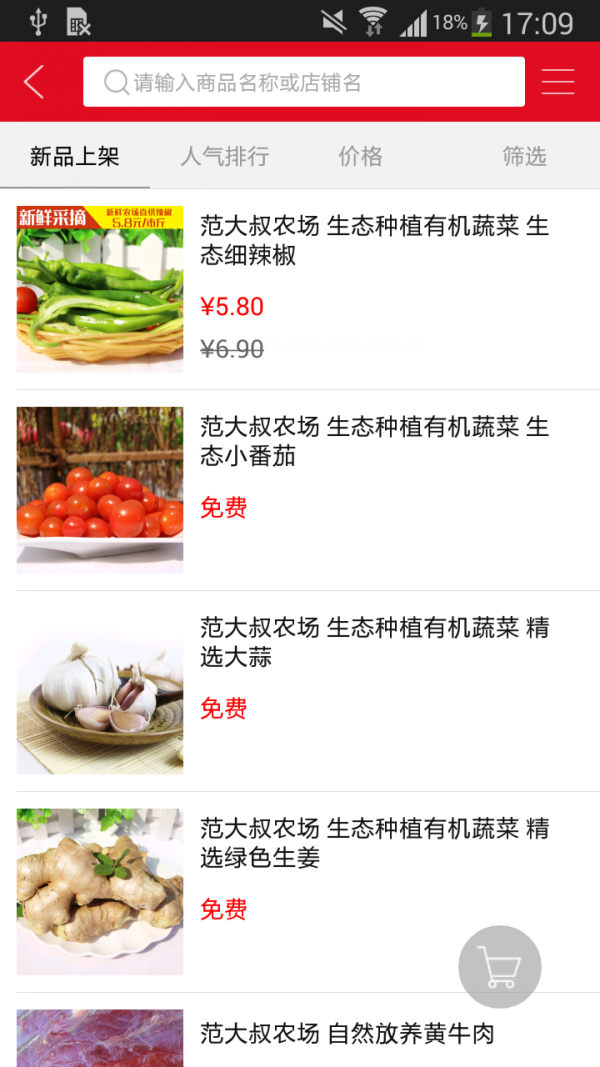The width and height of the screenshot is (600, 1067).
Task: Go back using the white arrow
Action: click(35, 82)
